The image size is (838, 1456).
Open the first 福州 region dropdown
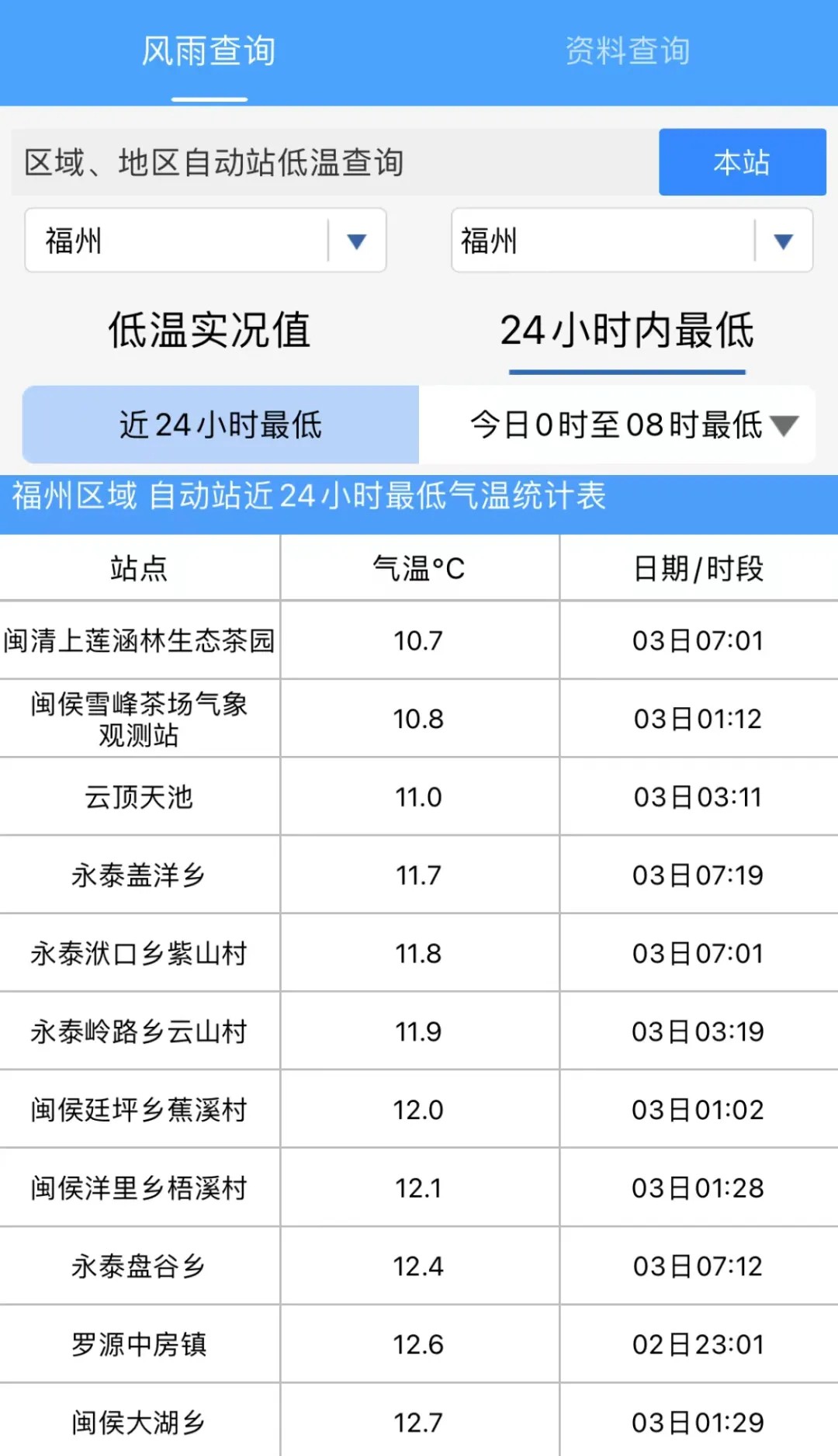pyautogui.click(x=206, y=241)
